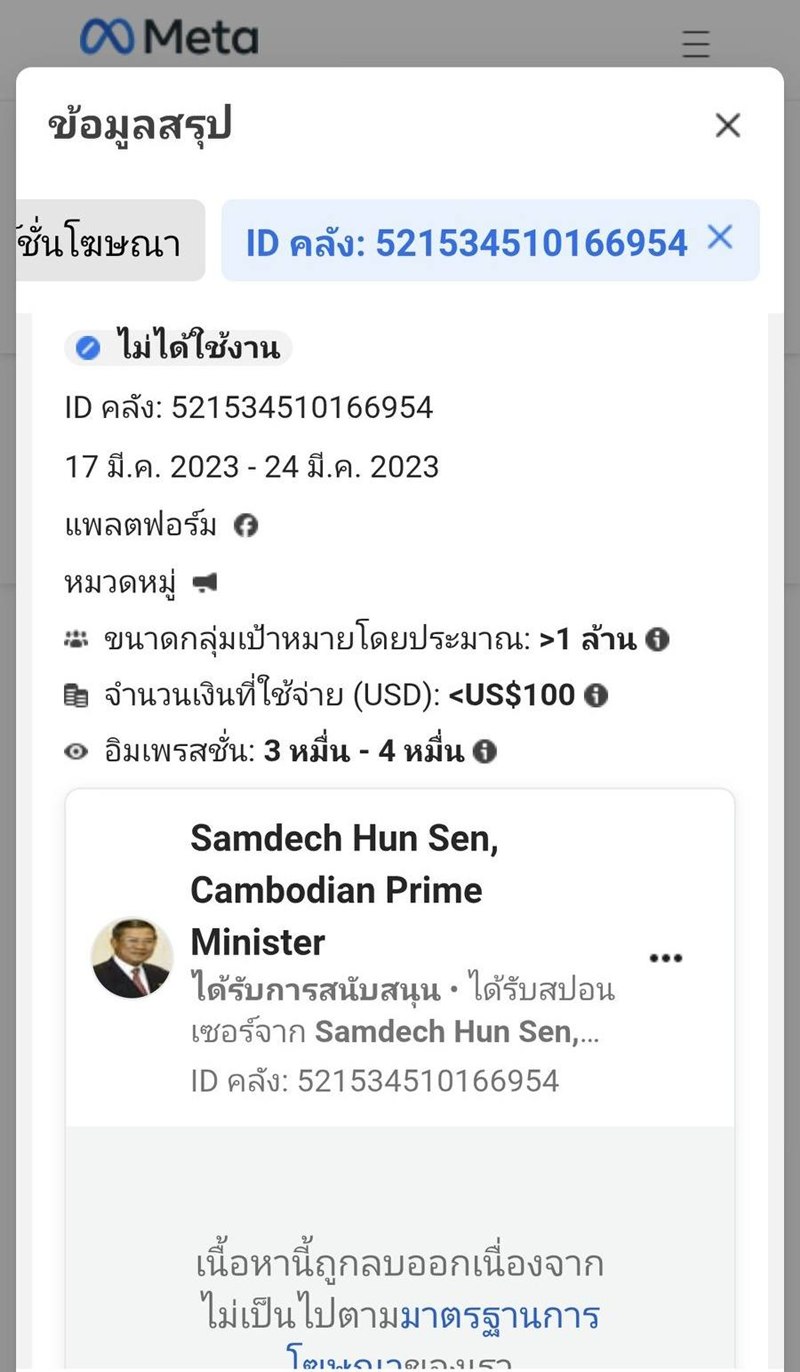Click the Facebook platform icon

246,525
